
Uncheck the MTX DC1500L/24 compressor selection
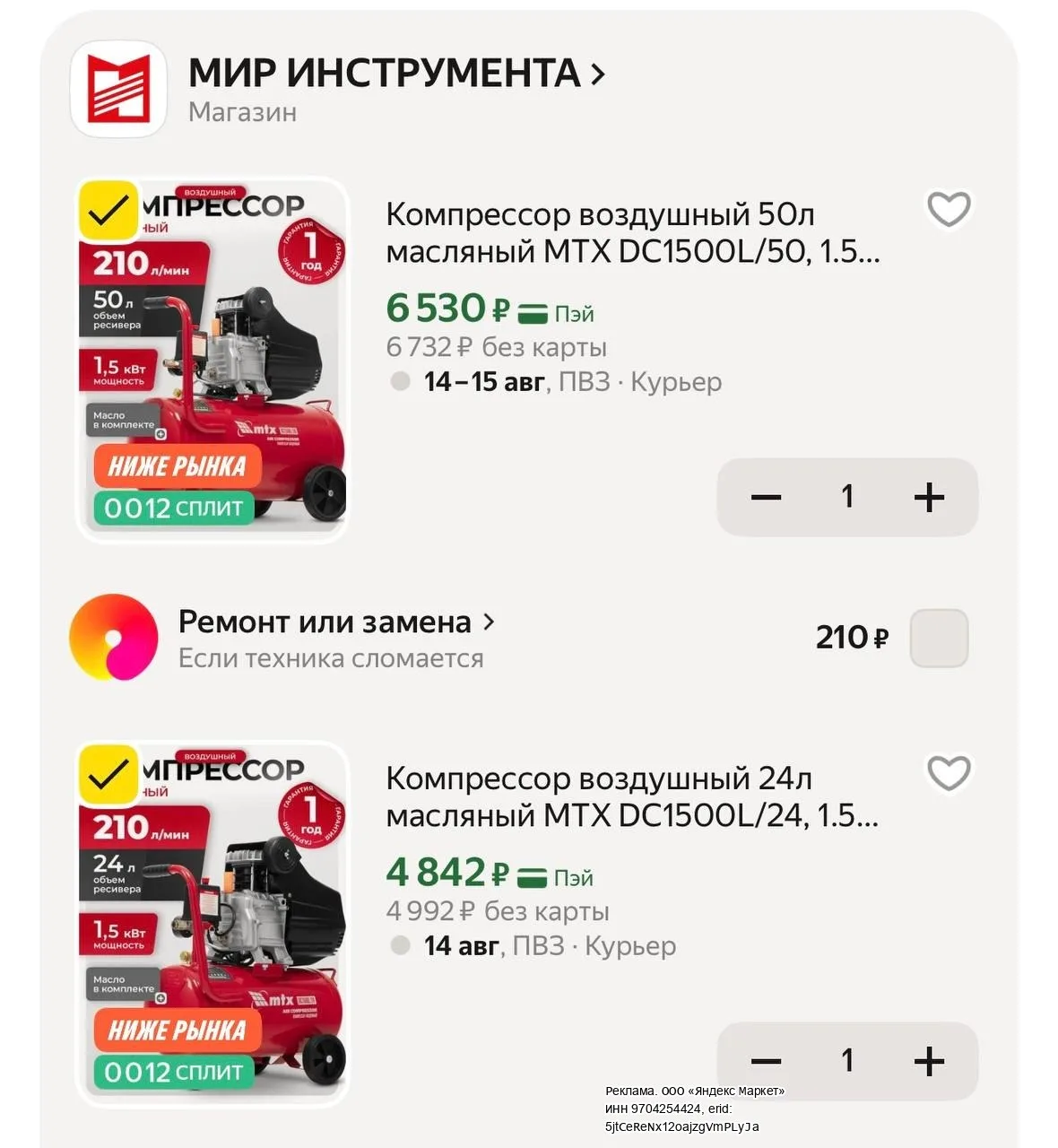tap(109, 774)
